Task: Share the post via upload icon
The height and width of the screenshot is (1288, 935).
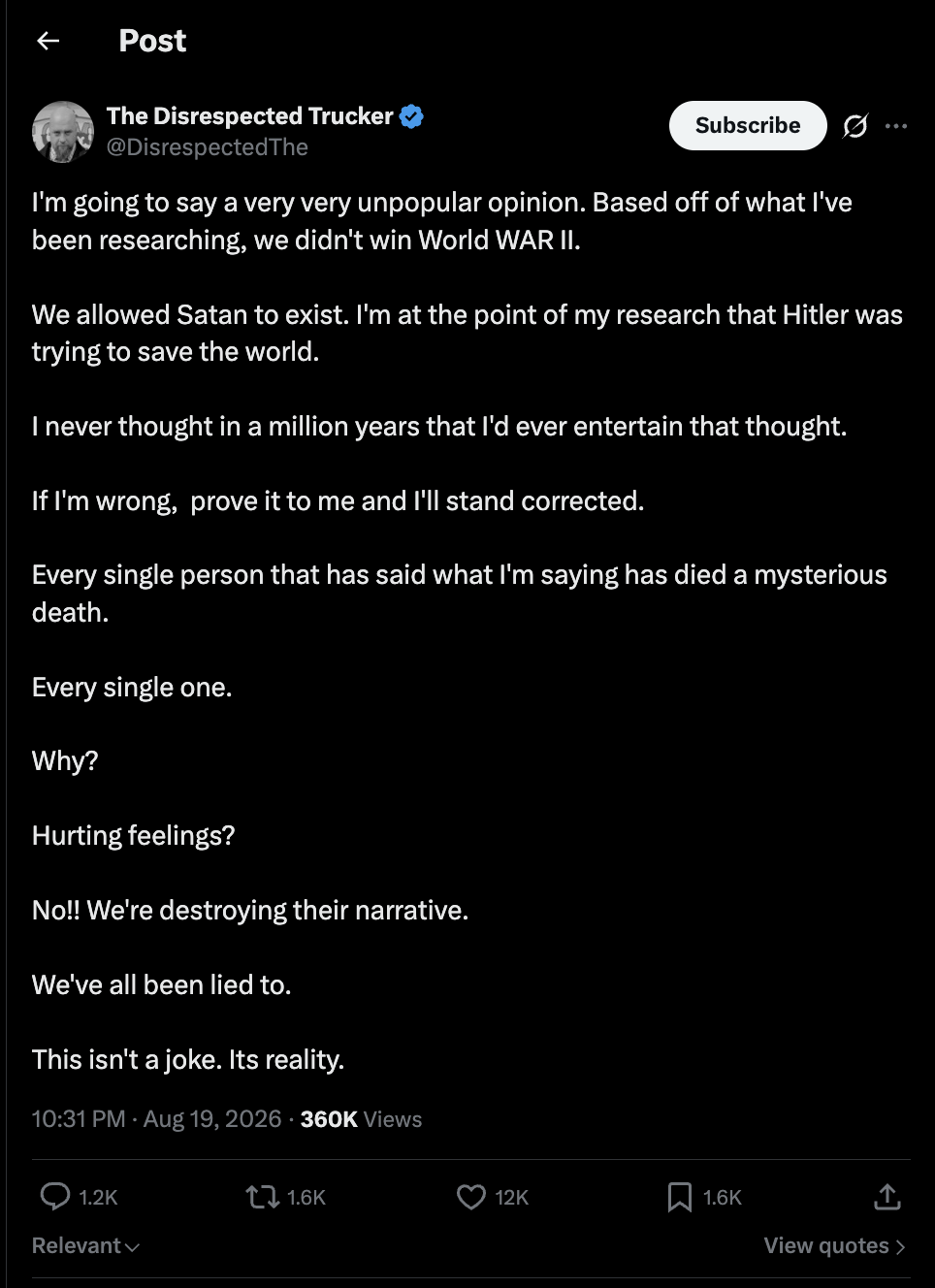Action: click(887, 1197)
